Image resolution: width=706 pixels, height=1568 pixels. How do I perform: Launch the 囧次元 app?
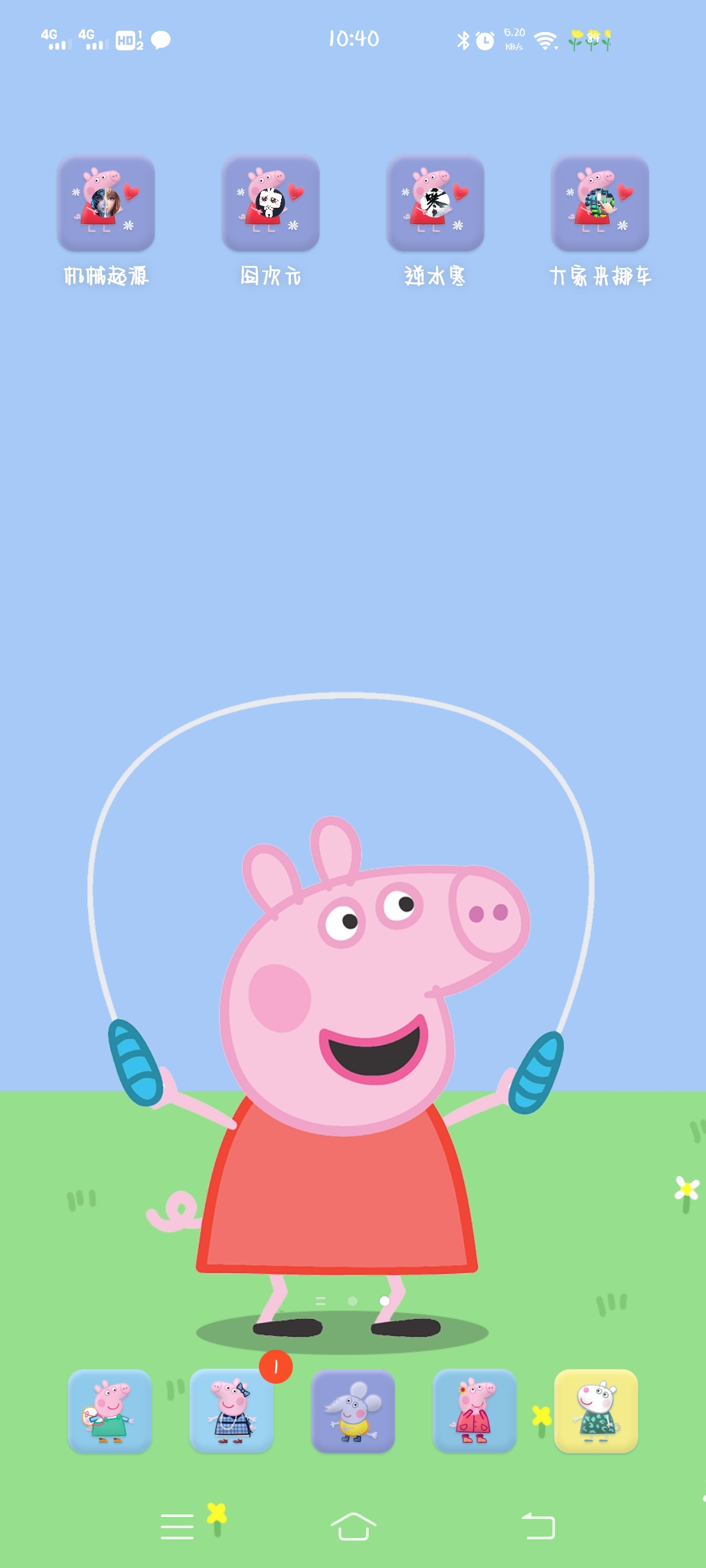271,204
